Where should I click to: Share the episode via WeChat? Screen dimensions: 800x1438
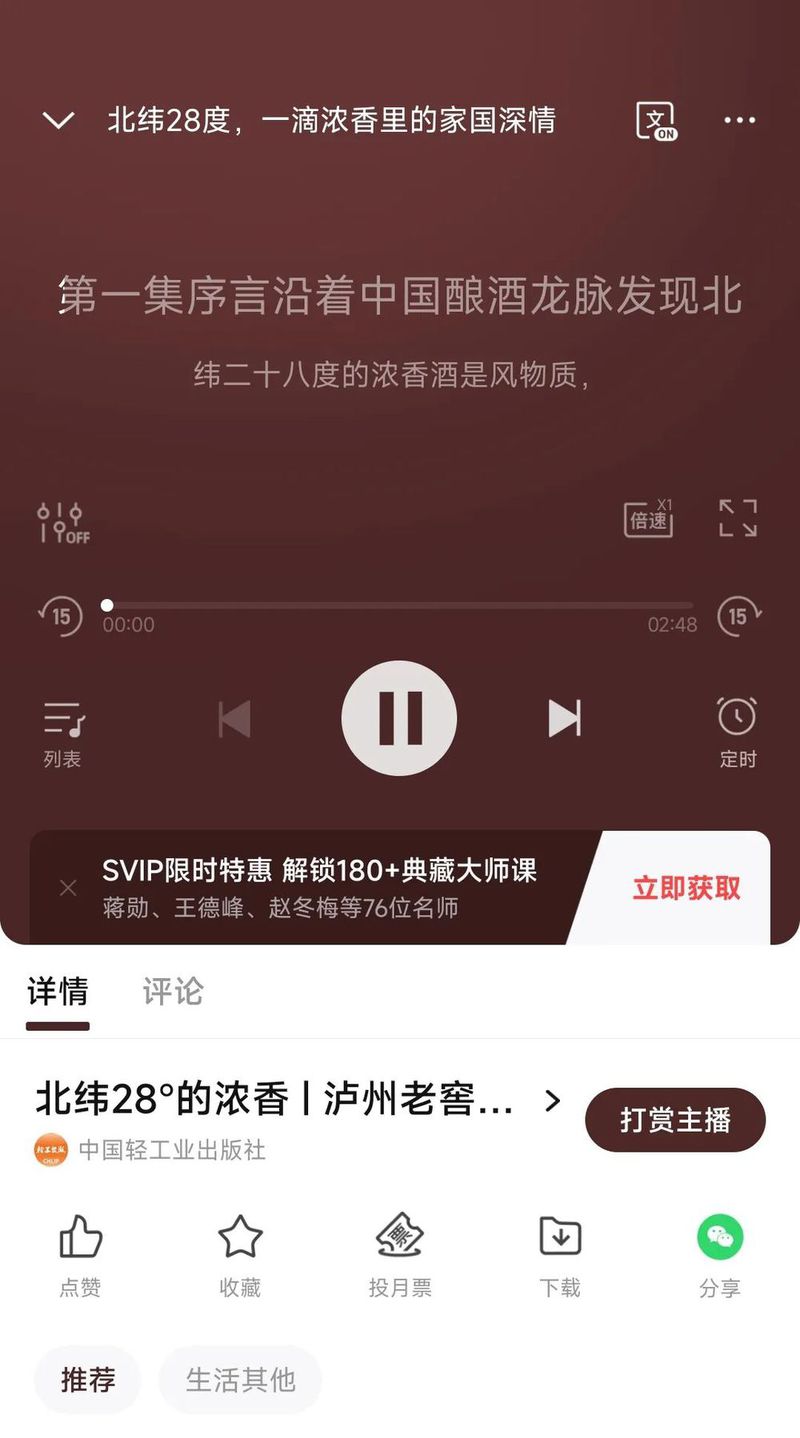[719, 1253]
